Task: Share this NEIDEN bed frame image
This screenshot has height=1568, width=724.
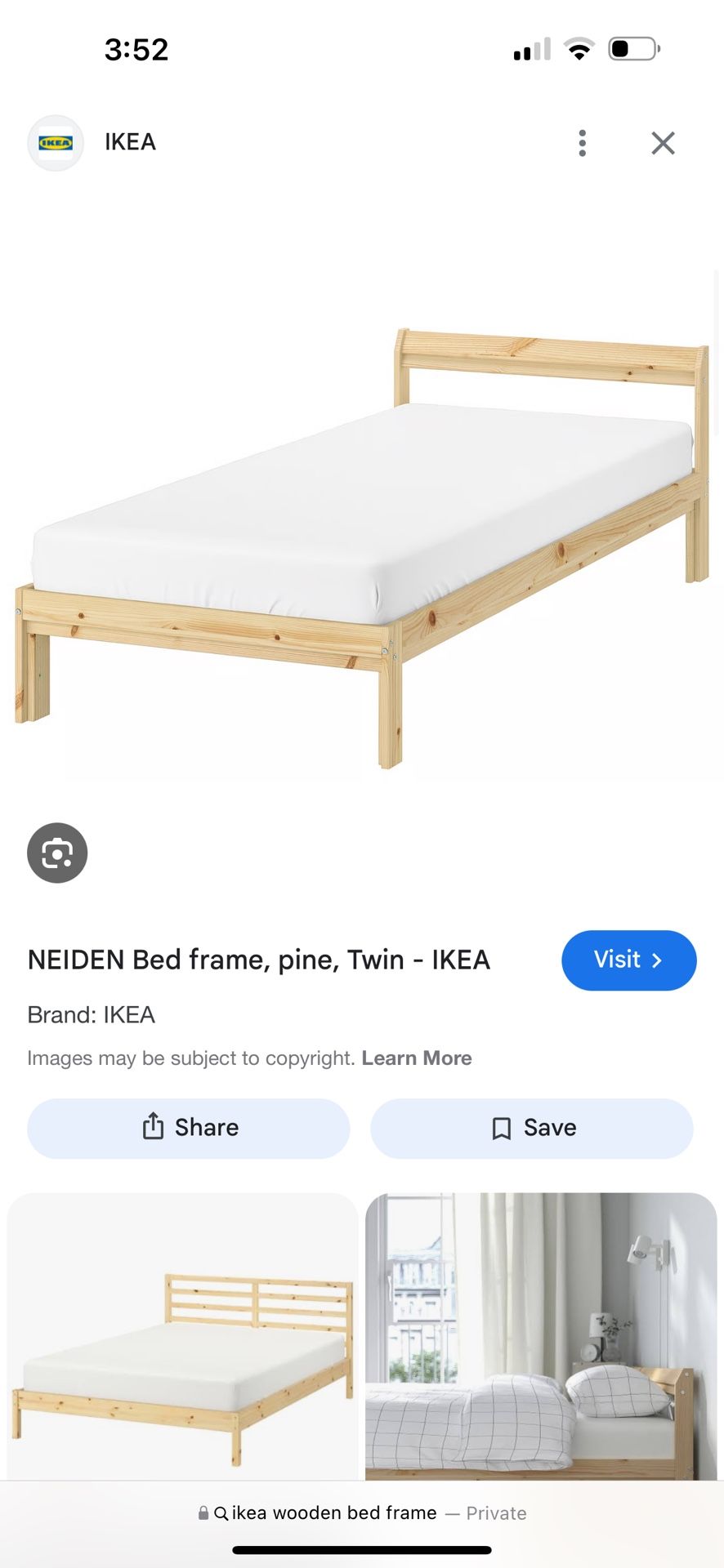Action: pos(189,1128)
